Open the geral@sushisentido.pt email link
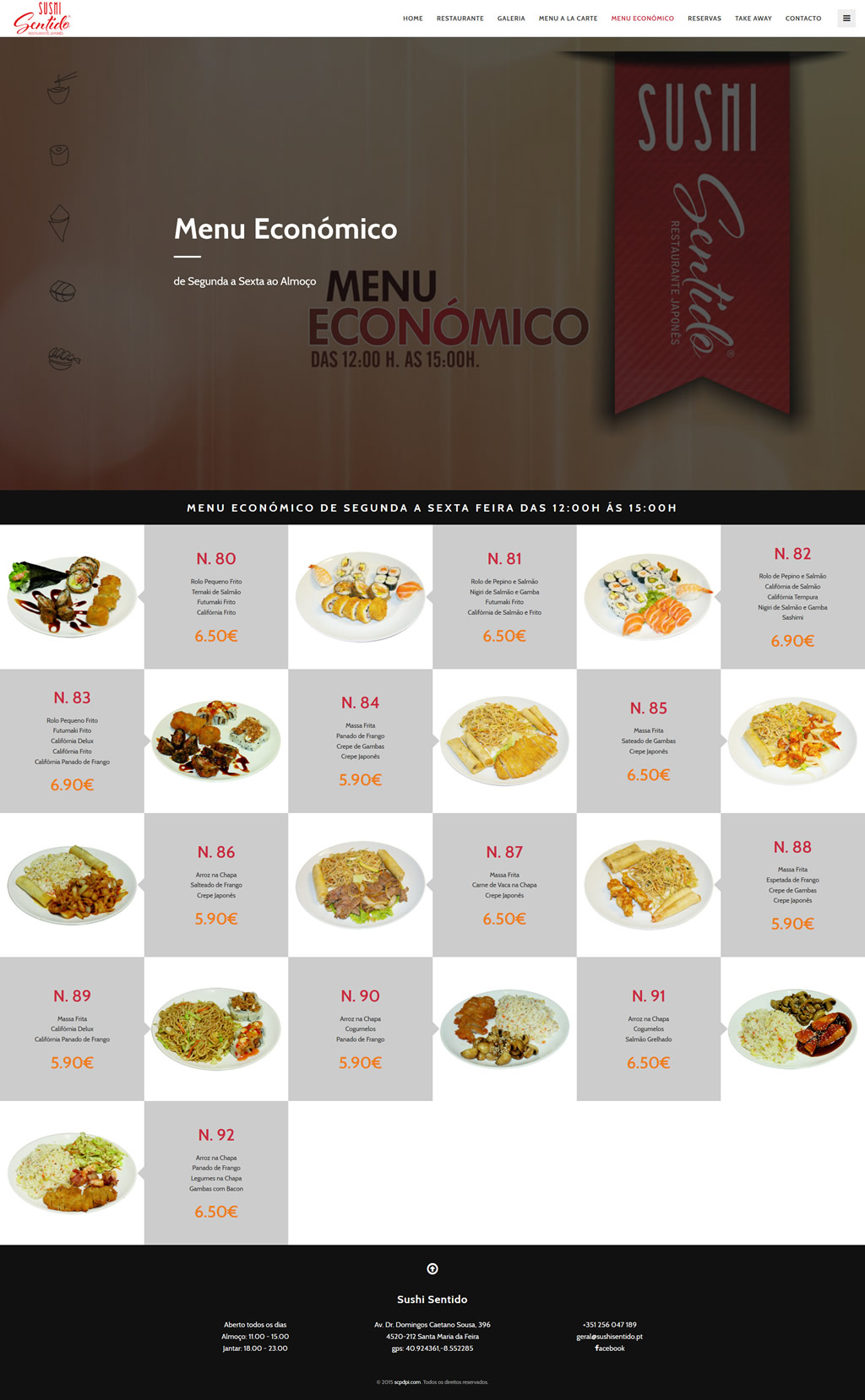The image size is (865, 1400). (609, 1337)
